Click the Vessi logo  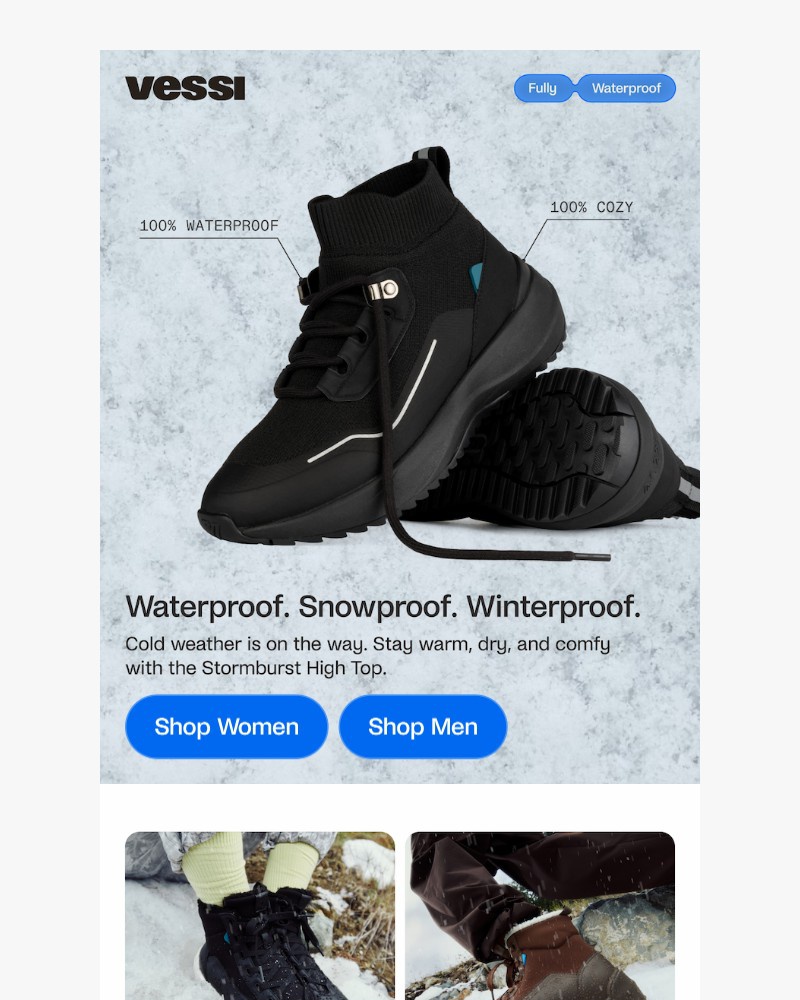(x=184, y=88)
